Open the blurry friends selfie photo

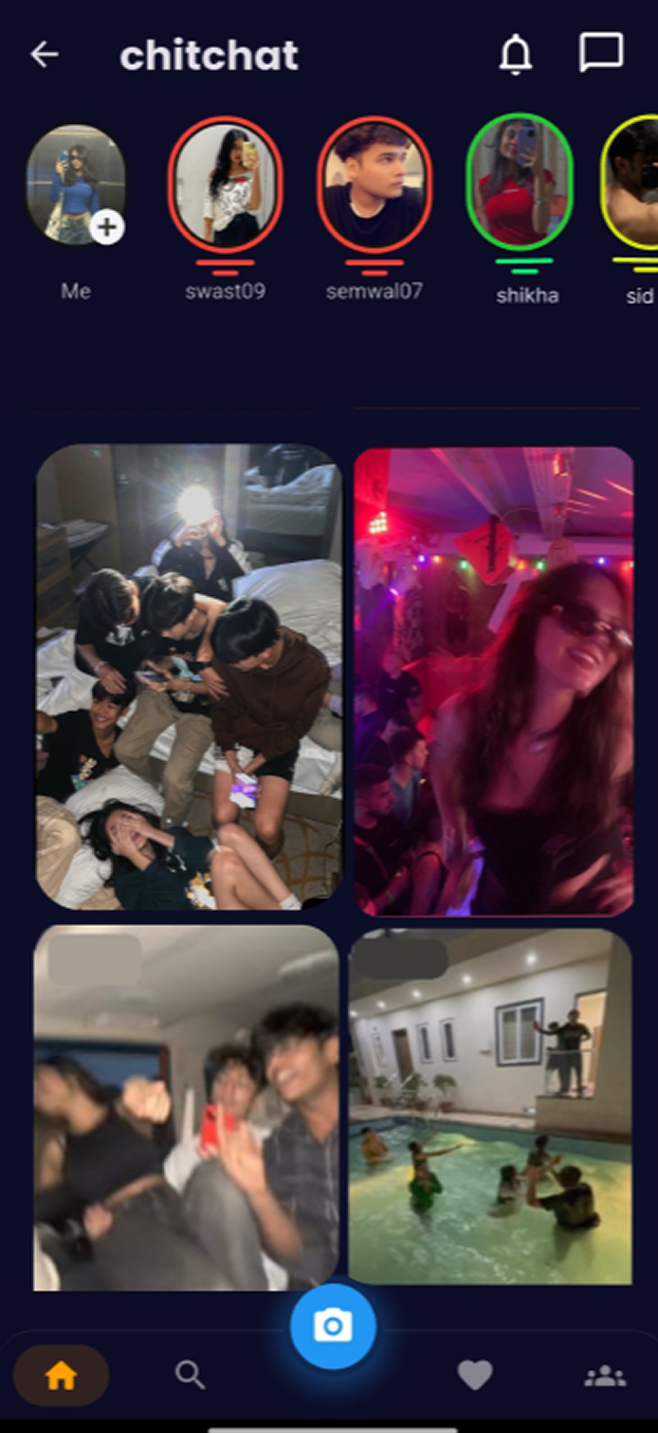pos(187,1107)
